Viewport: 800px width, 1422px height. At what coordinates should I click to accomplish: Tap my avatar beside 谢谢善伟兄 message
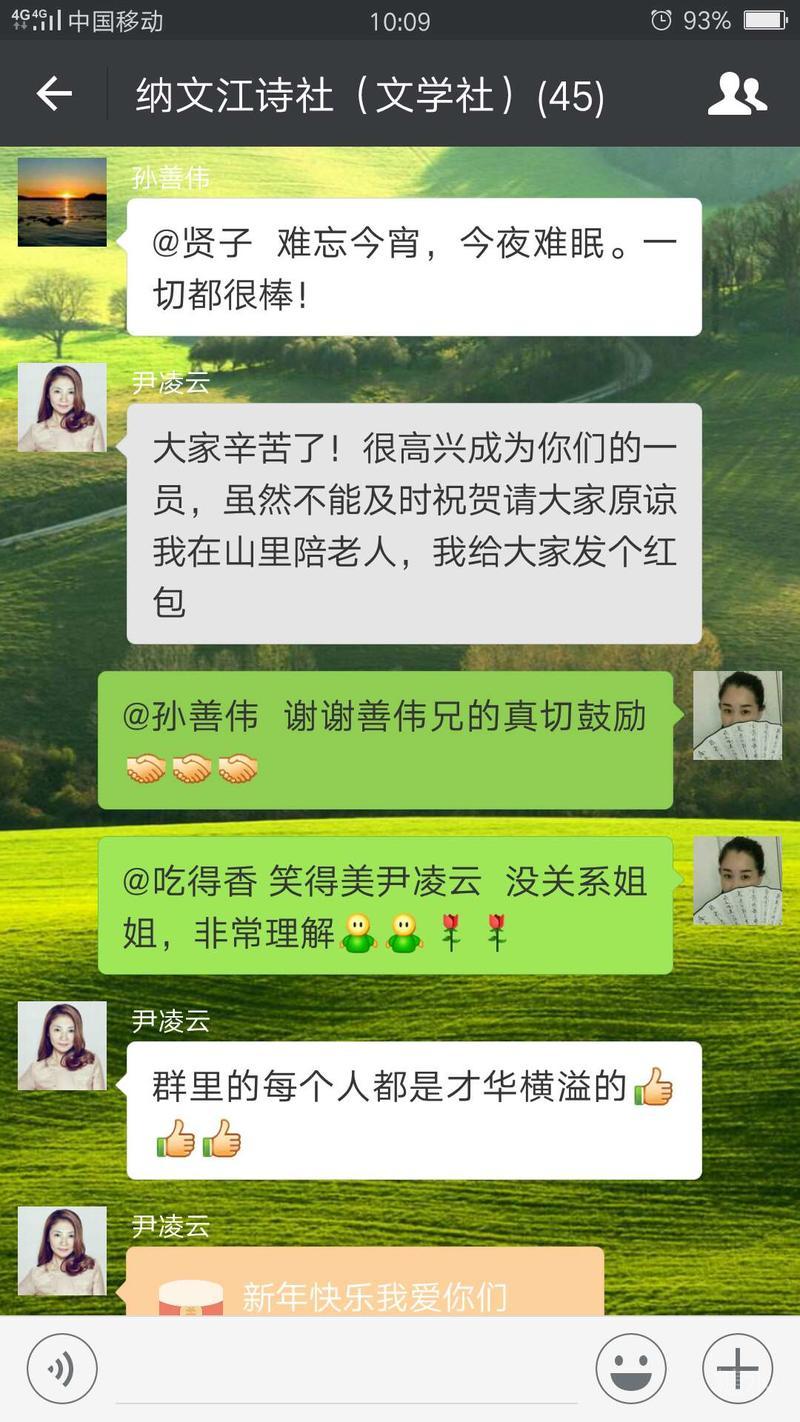coord(737,715)
